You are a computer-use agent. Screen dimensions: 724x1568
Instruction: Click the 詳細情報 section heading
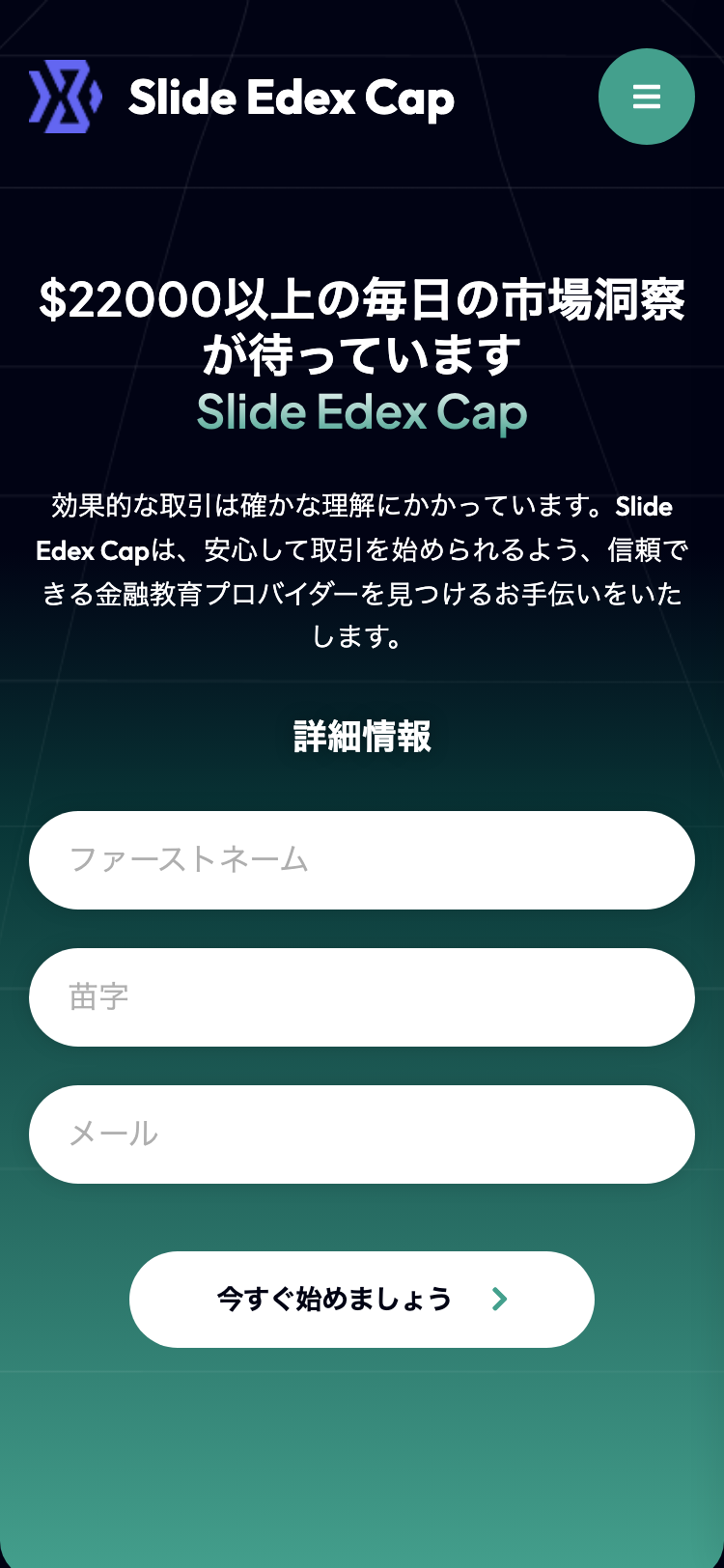(361, 737)
